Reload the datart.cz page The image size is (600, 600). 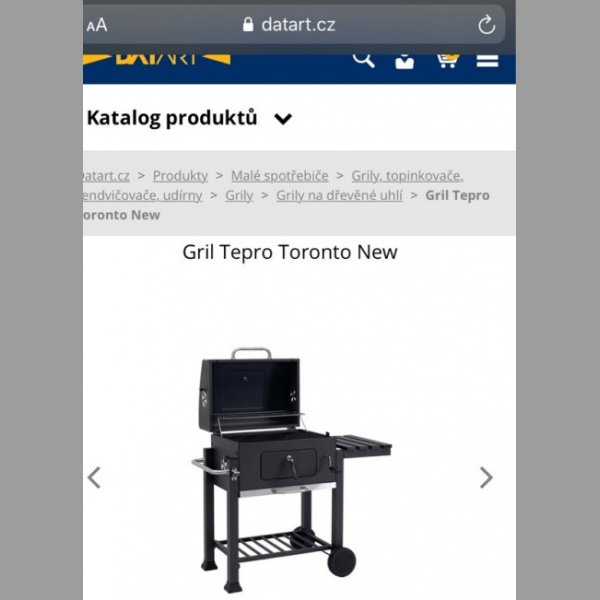(487, 25)
